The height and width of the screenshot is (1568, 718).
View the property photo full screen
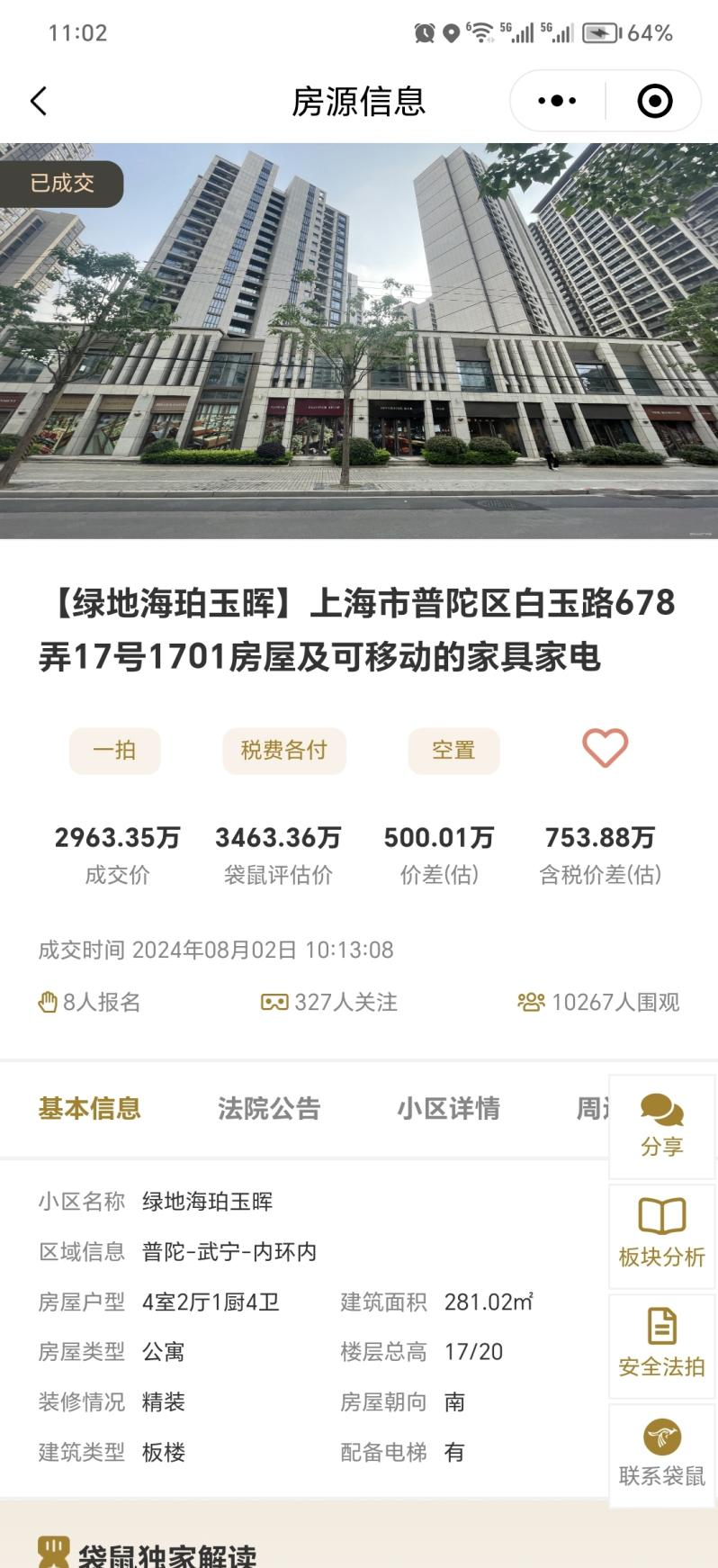359,342
